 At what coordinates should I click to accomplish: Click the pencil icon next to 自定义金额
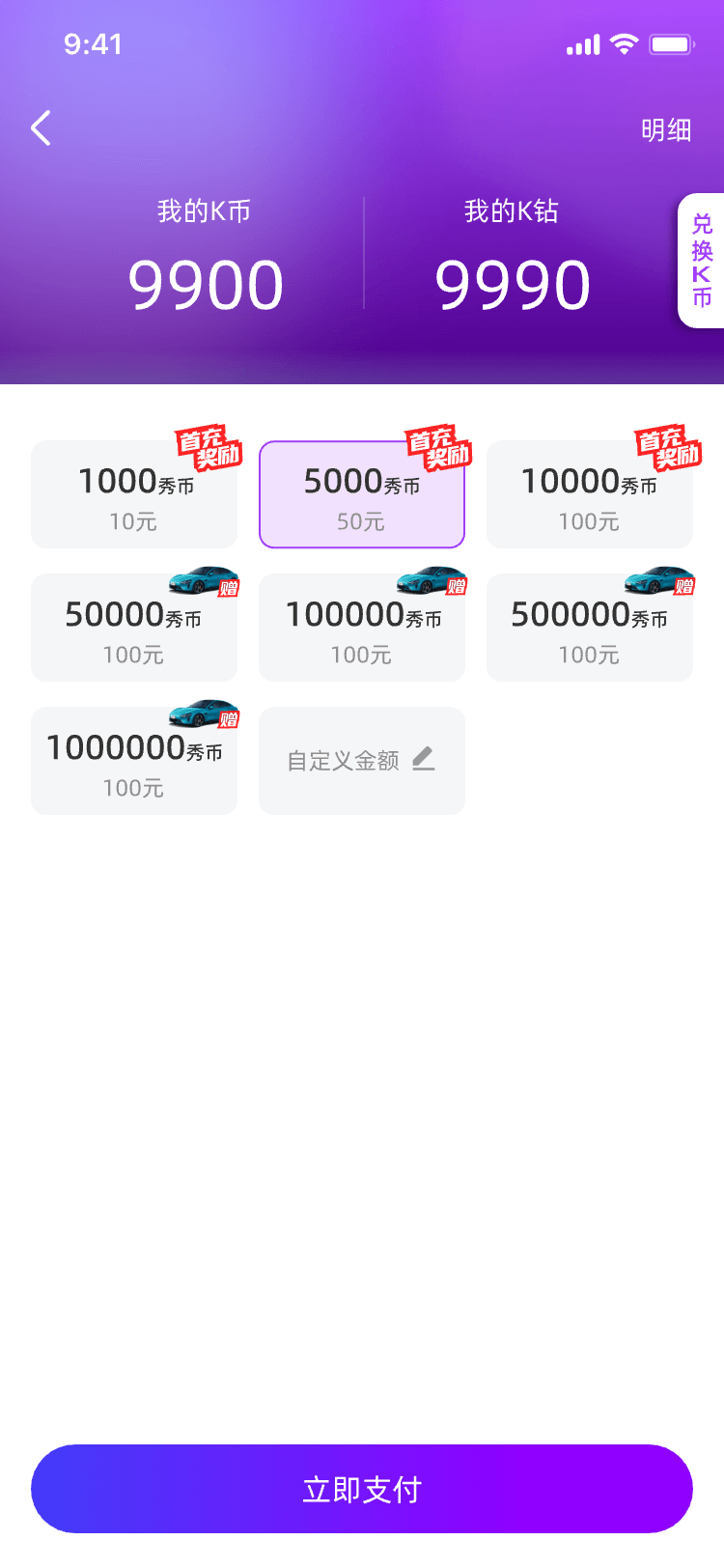tap(422, 760)
